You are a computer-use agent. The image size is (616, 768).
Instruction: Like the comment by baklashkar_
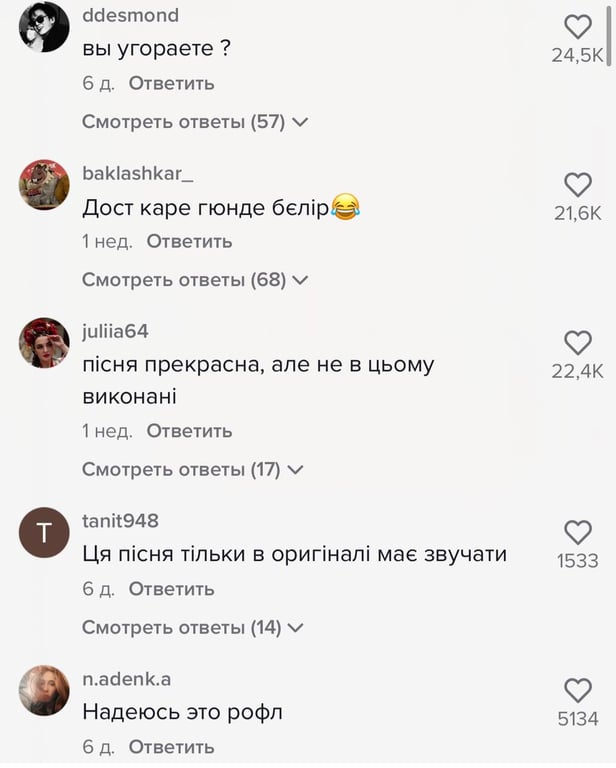578,184
